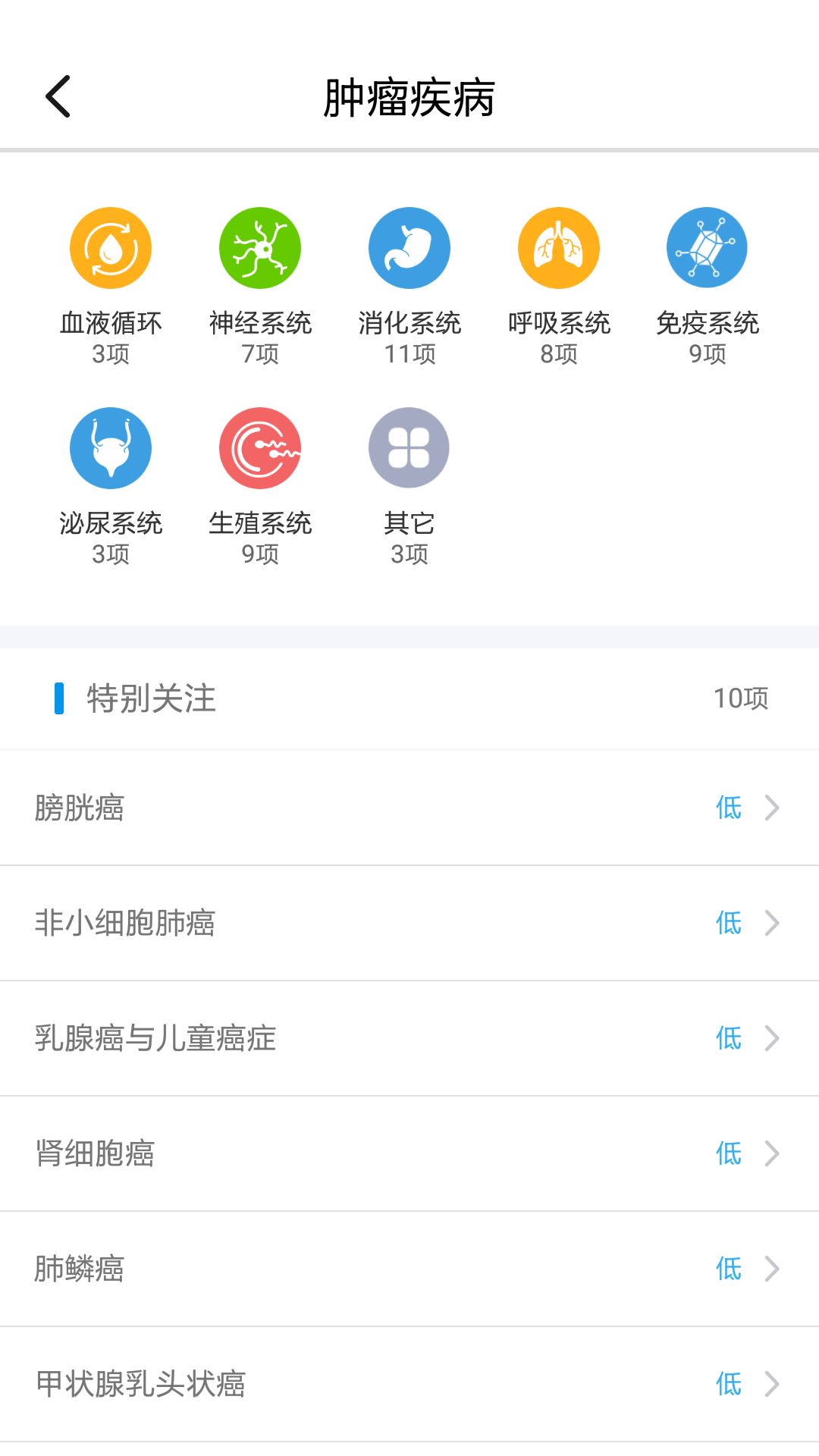Tap the 其它 (other) category icon
Image resolution: width=819 pixels, height=1456 pixels.
tap(408, 447)
